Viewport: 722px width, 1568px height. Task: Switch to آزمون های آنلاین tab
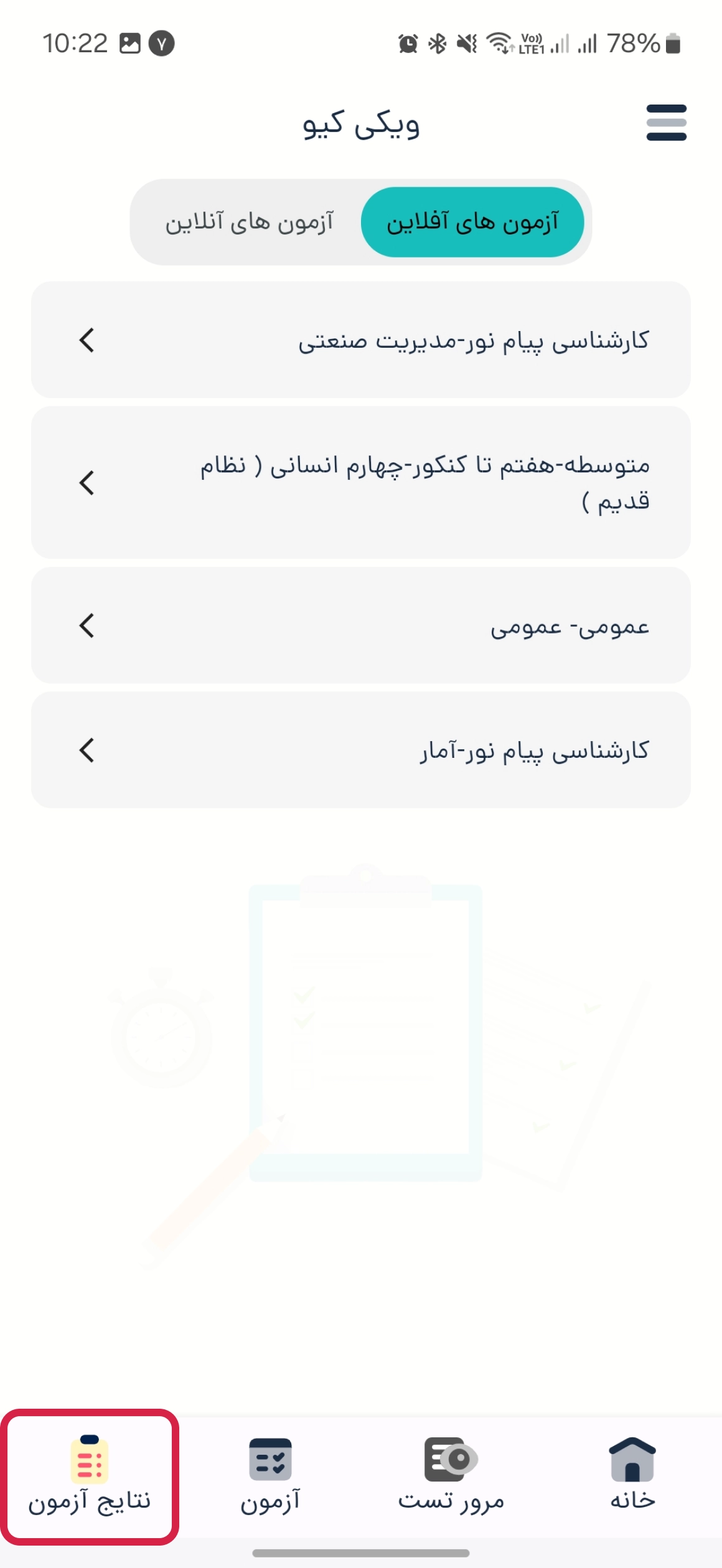pos(249,222)
